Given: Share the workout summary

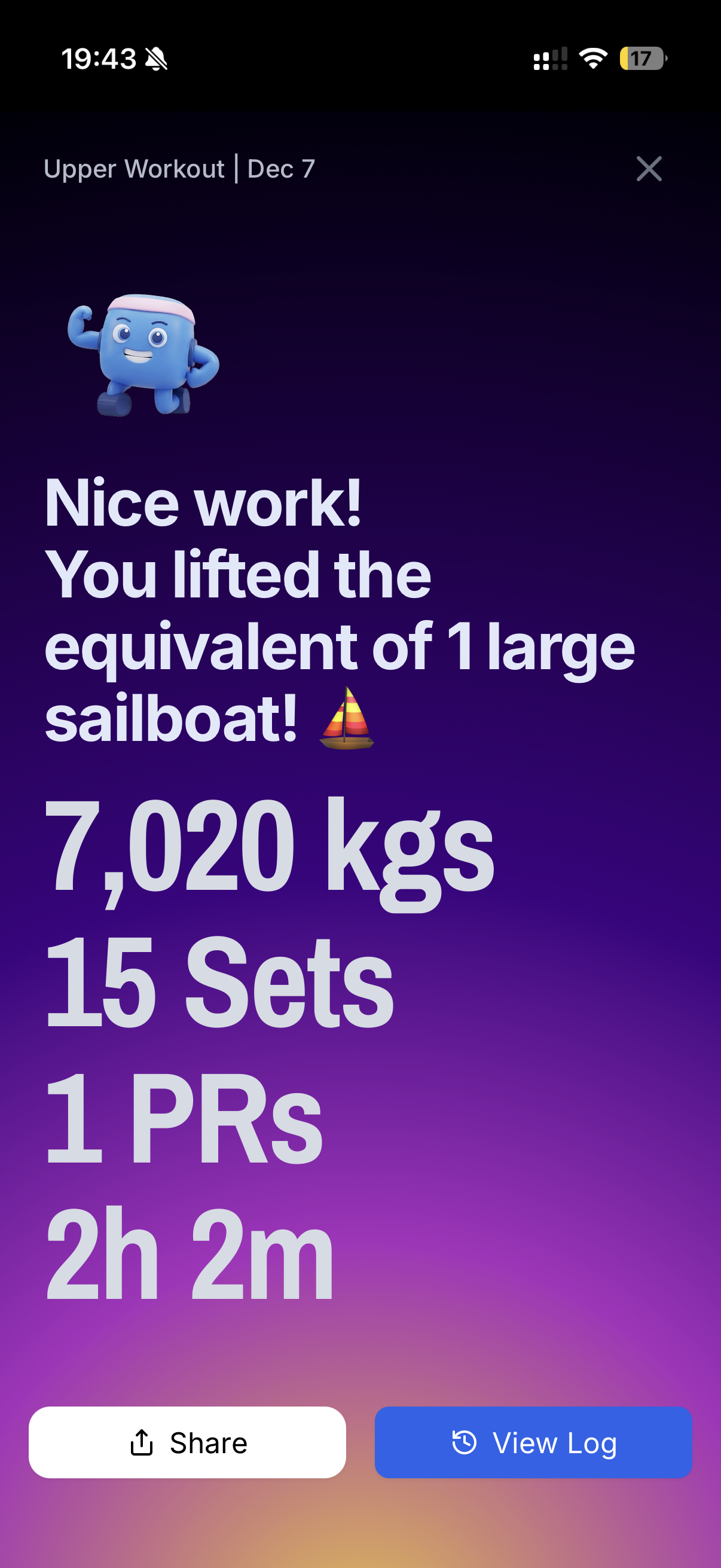Looking at the screenshot, I should point(187,1442).
